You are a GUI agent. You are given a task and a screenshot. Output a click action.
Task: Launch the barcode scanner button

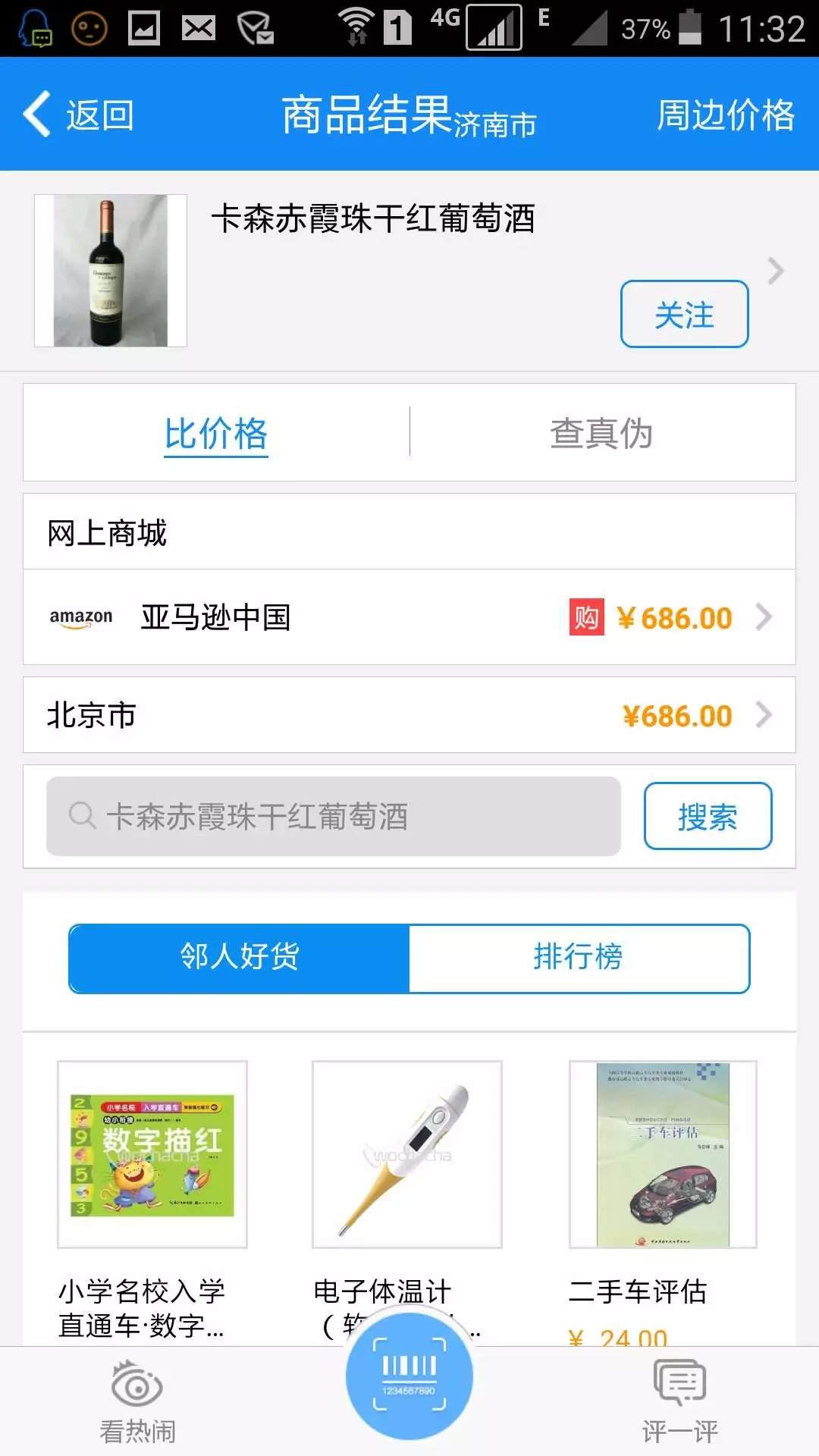pyautogui.click(x=409, y=1376)
